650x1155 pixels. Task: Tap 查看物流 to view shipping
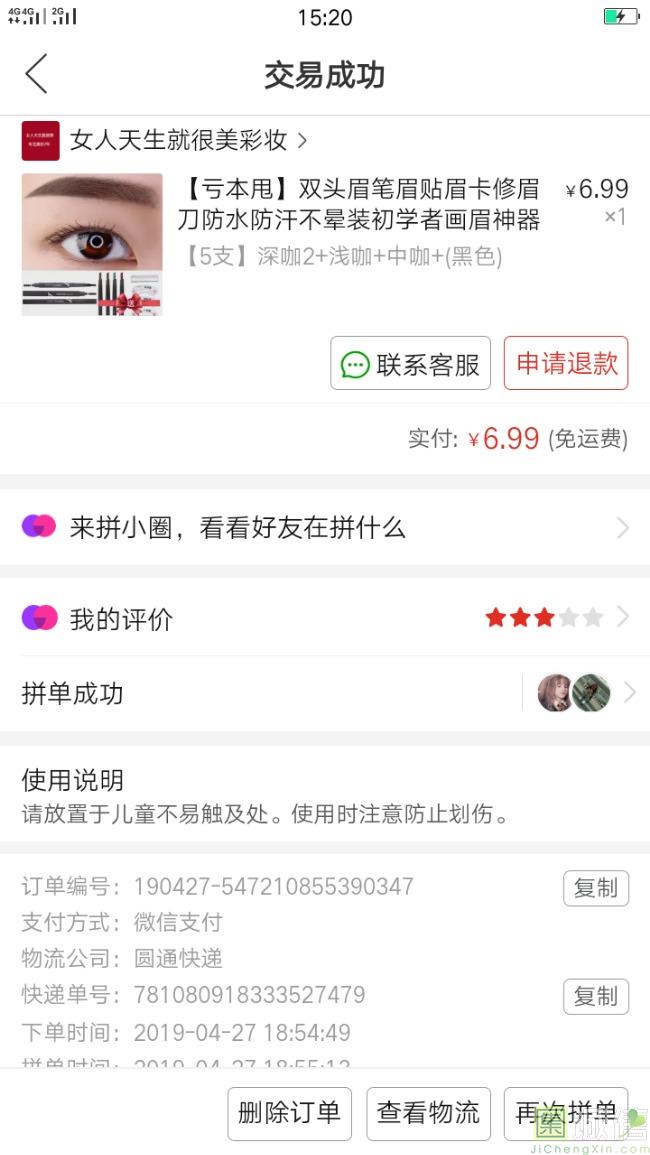point(428,1113)
